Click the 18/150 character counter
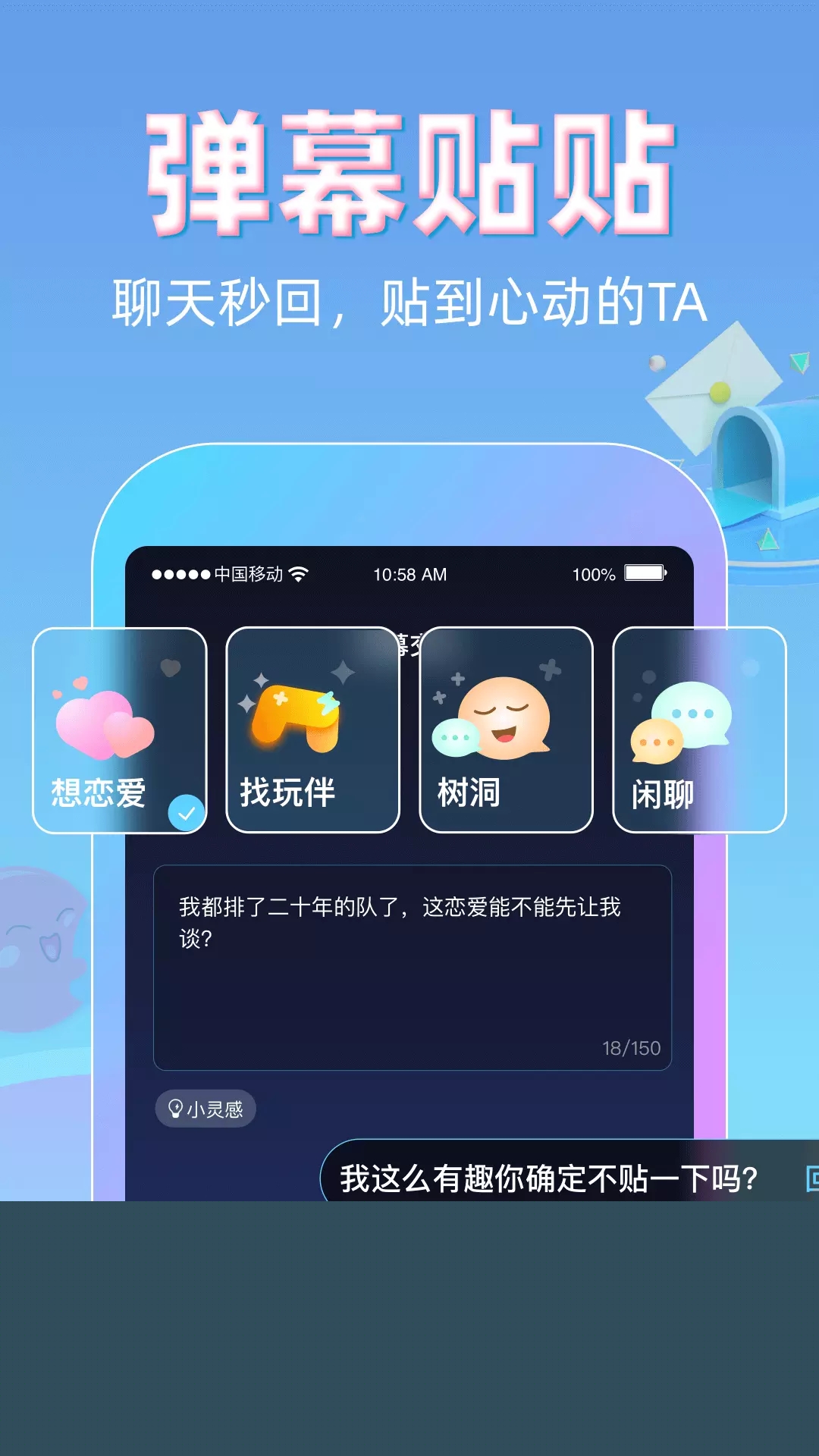 (x=637, y=1050)
